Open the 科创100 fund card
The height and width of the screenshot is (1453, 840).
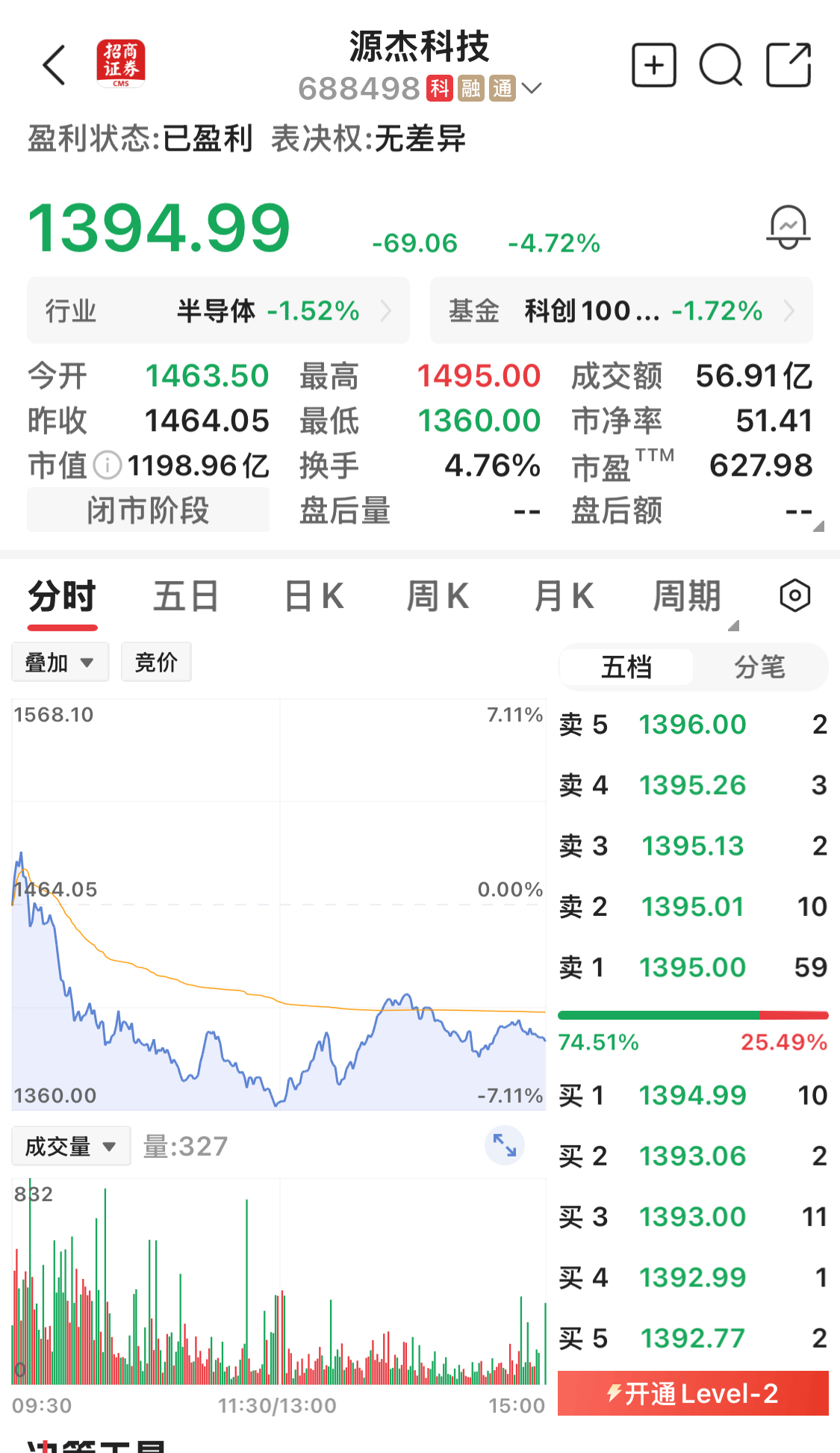pos(621,311)
